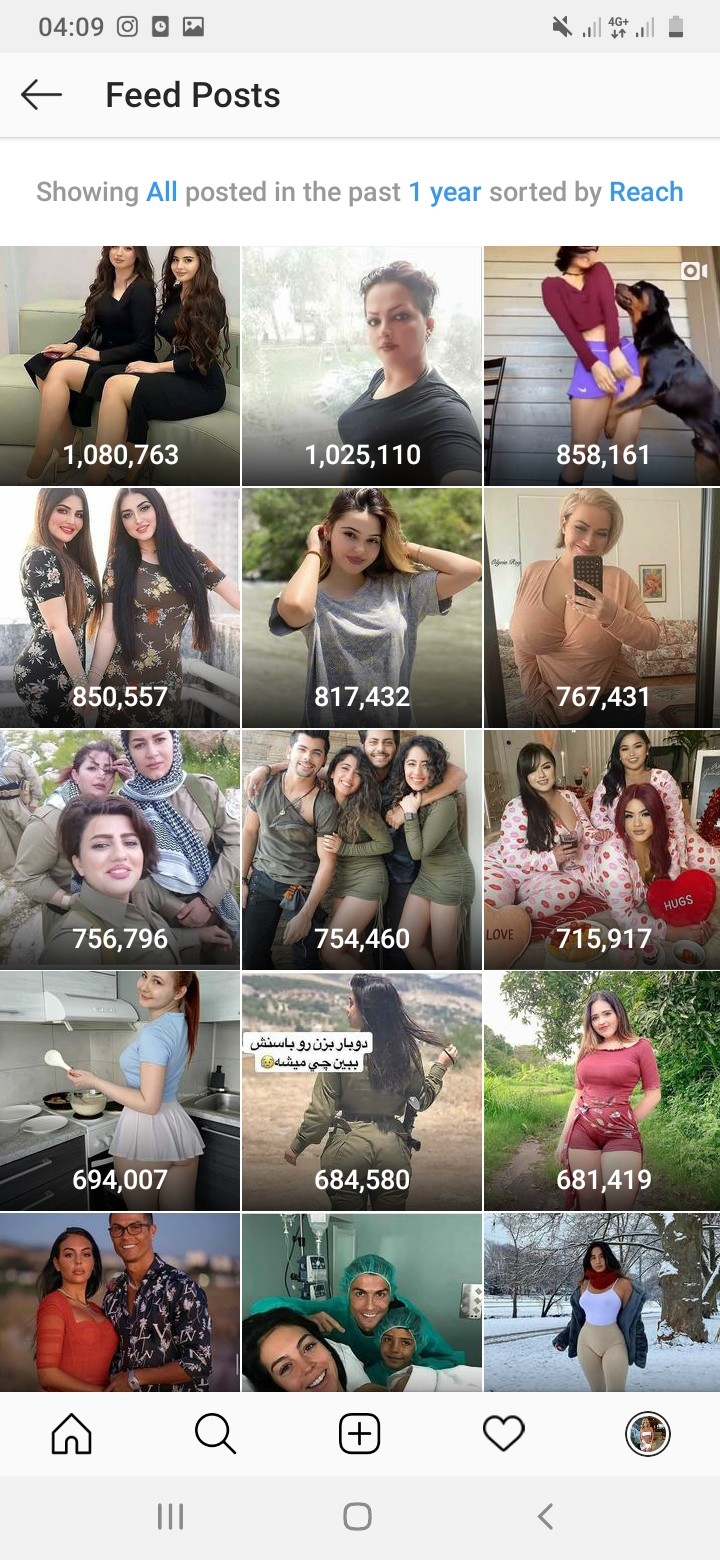
Task: Open the post with 715,917 reach
Action: [x=602, y=850]
